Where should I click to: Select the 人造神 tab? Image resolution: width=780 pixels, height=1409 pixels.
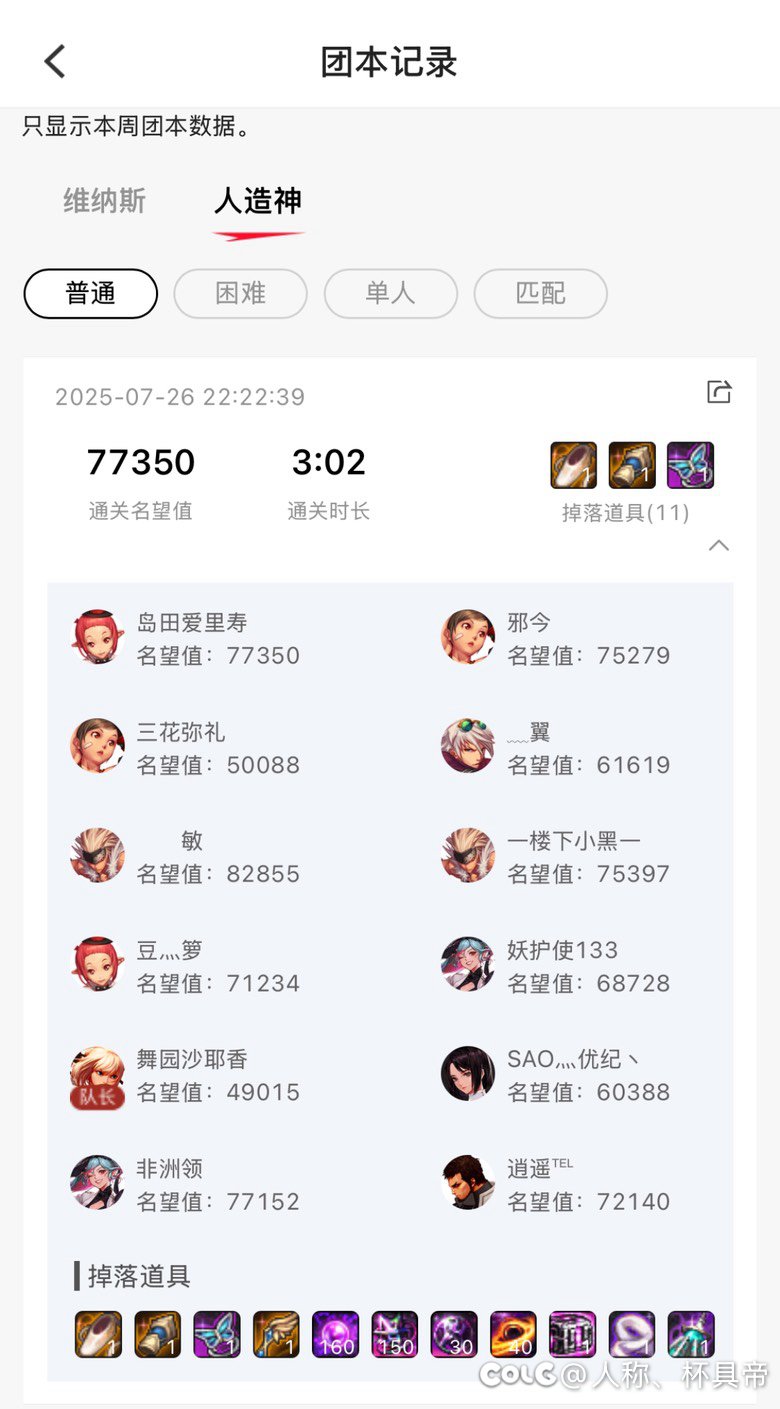point(258,201)
